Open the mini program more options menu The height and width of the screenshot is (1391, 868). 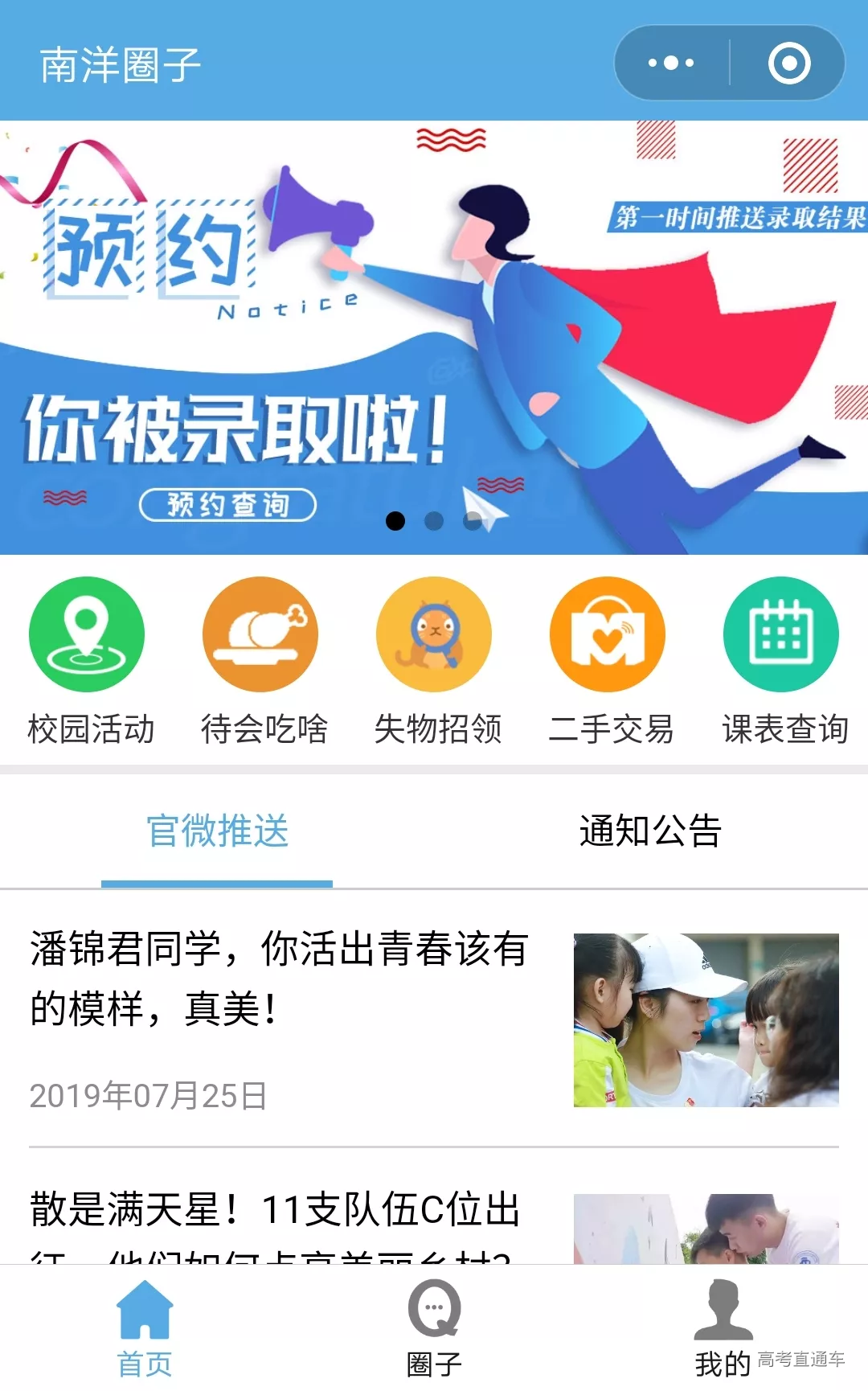coord(671,64)
